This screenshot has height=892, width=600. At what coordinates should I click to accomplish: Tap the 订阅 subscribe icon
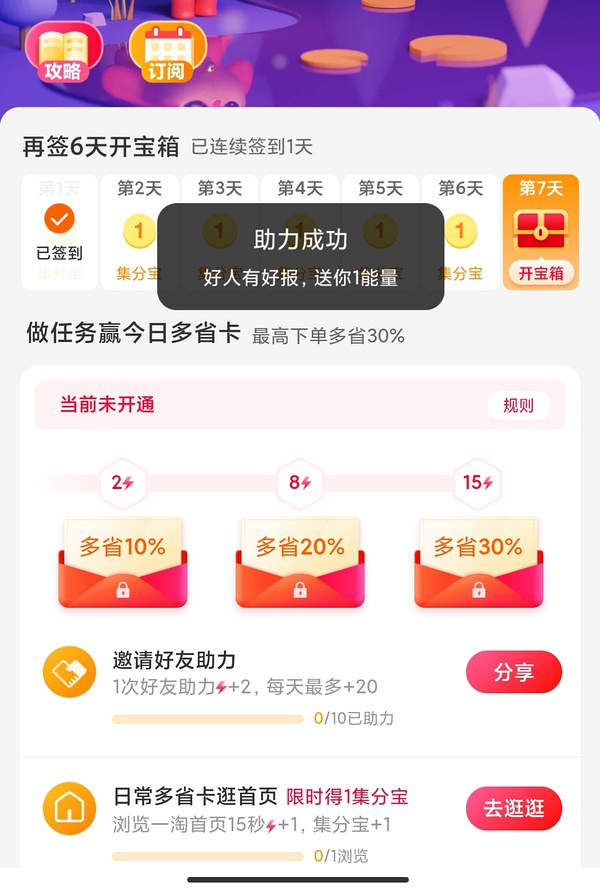coord(167,50)
